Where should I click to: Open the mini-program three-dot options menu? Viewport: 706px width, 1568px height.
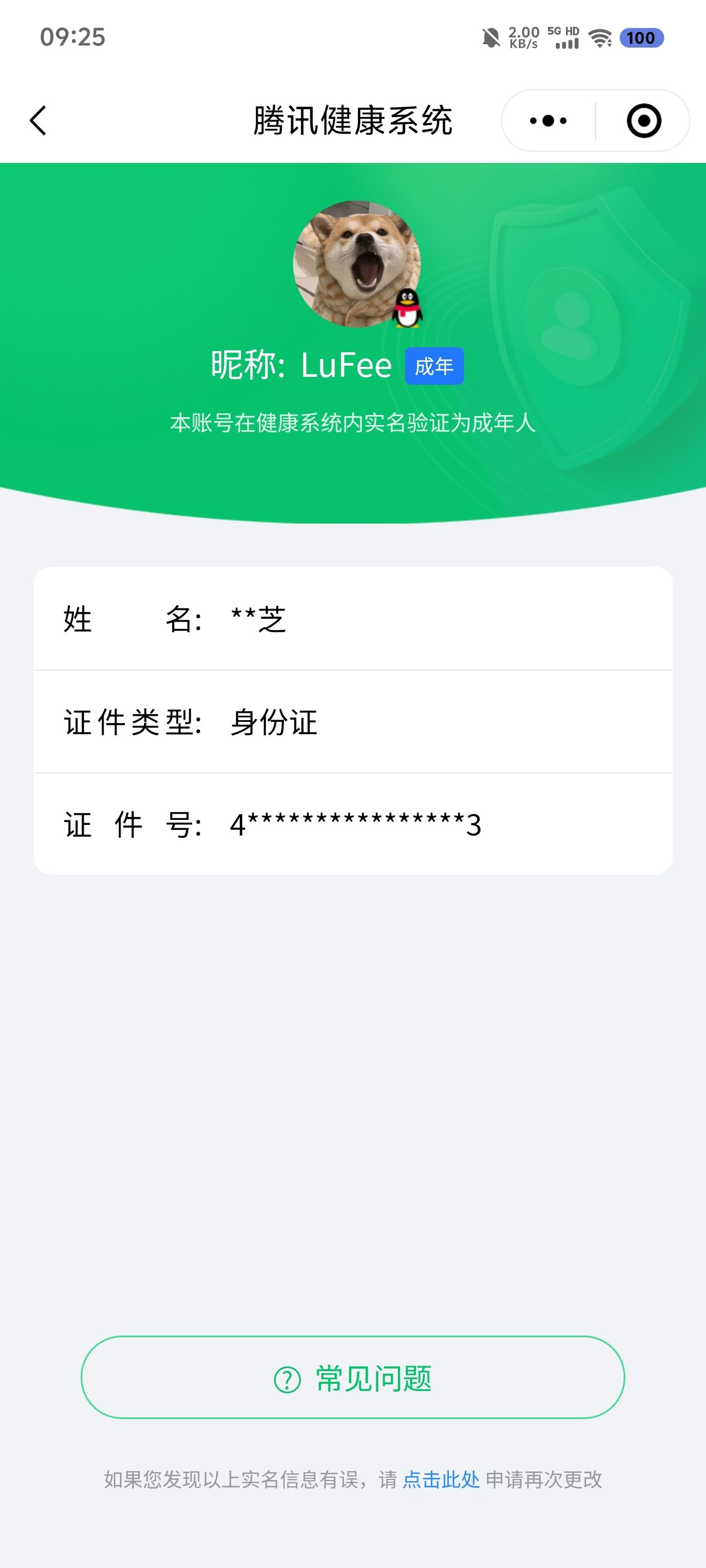point(547,120)
